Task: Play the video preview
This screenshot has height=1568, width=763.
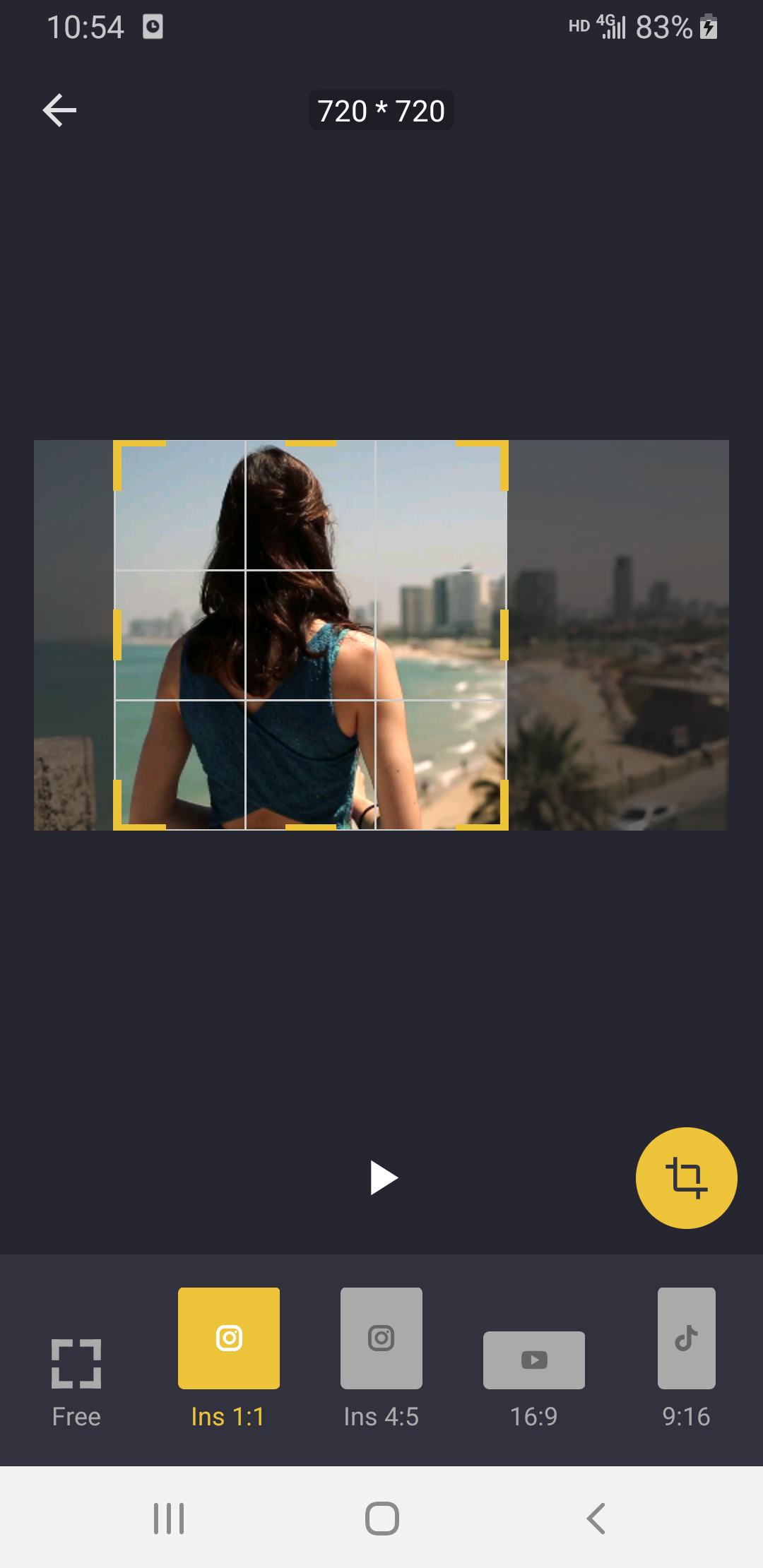Action: click(x=384, y=1177)
